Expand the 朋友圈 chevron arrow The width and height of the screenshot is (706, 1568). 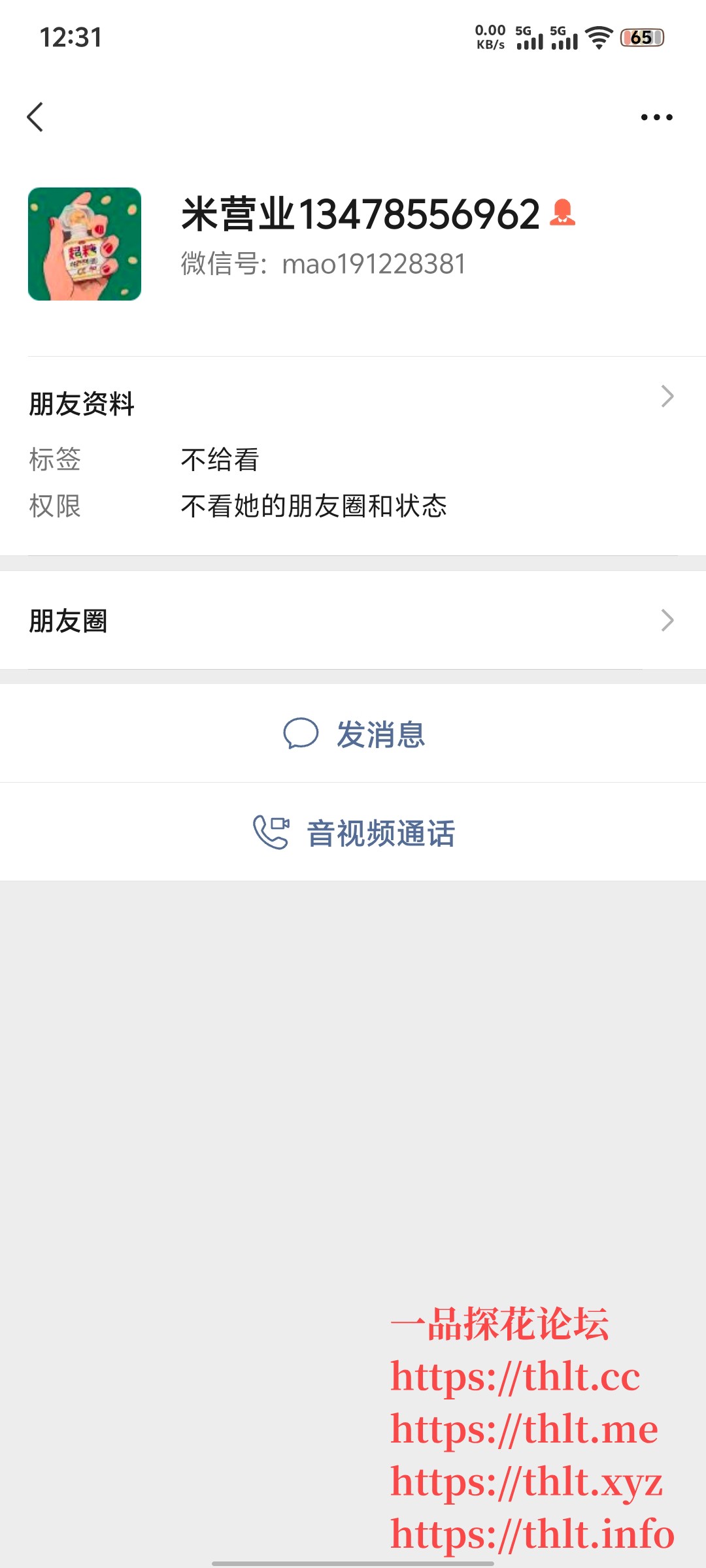(667, 619)
